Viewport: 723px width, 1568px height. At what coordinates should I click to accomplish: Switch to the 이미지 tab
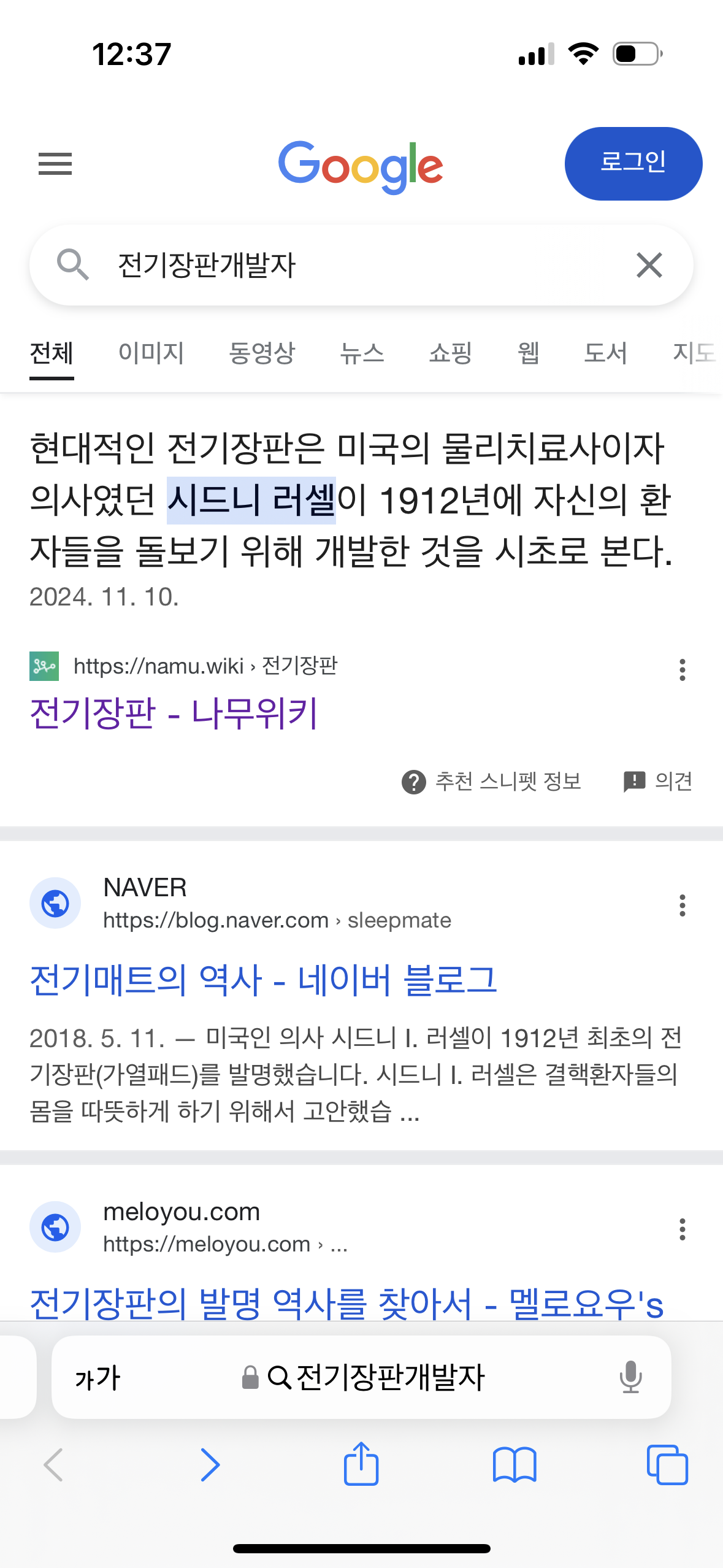(151, 353)
